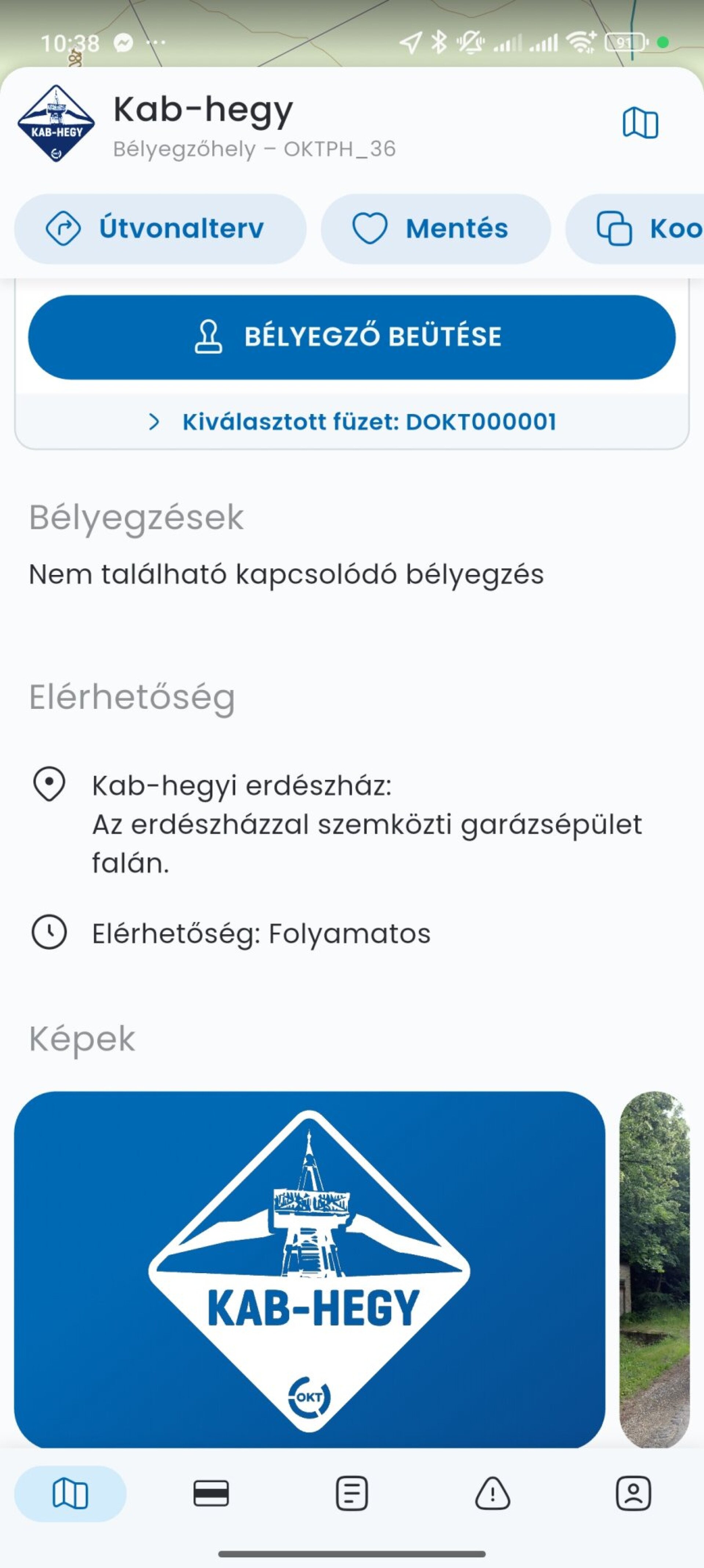Save this place with Mentés
The height and width of the screenshot is (1568, 704).
point(435,229)
